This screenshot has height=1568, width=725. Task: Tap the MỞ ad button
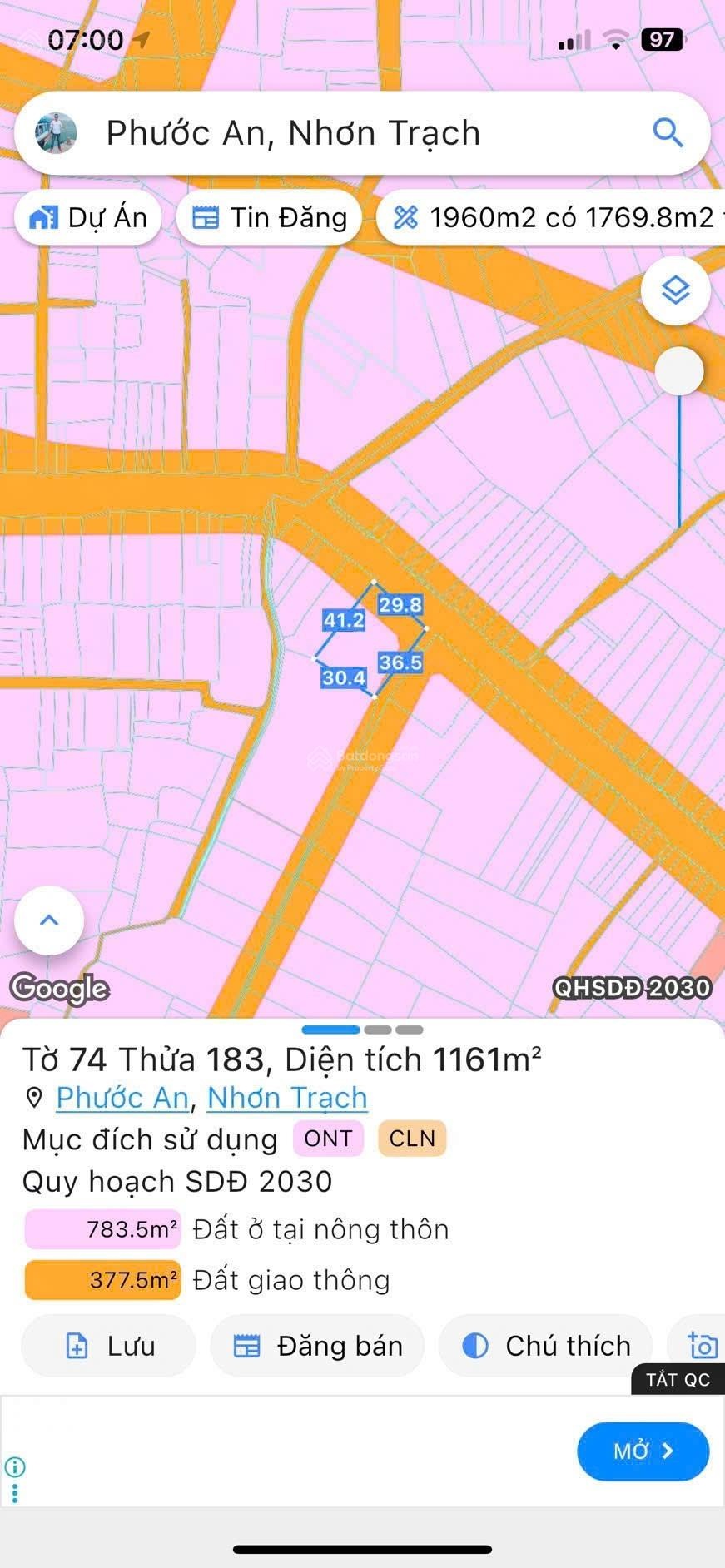pos(643,1451)
